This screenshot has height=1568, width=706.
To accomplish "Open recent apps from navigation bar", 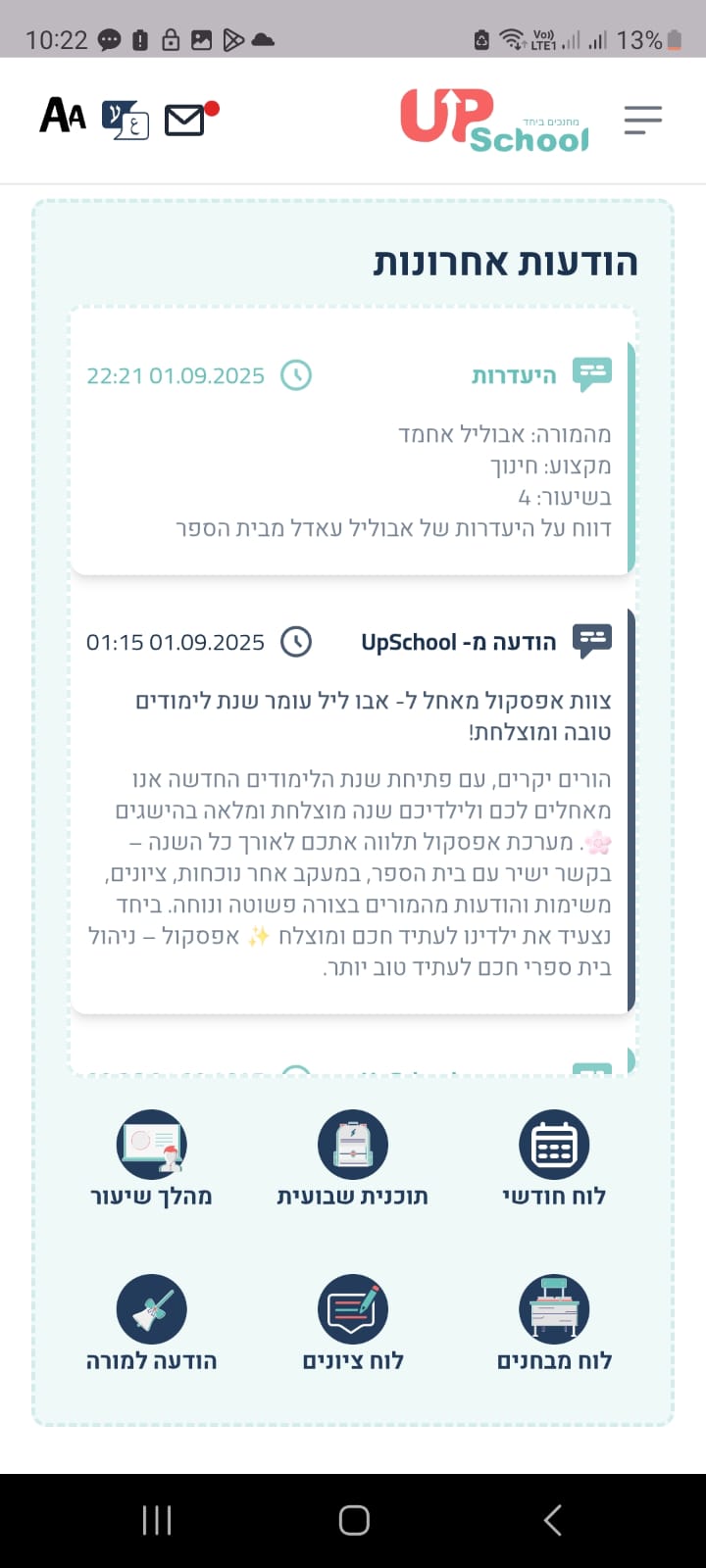I will coord(157,1520).
